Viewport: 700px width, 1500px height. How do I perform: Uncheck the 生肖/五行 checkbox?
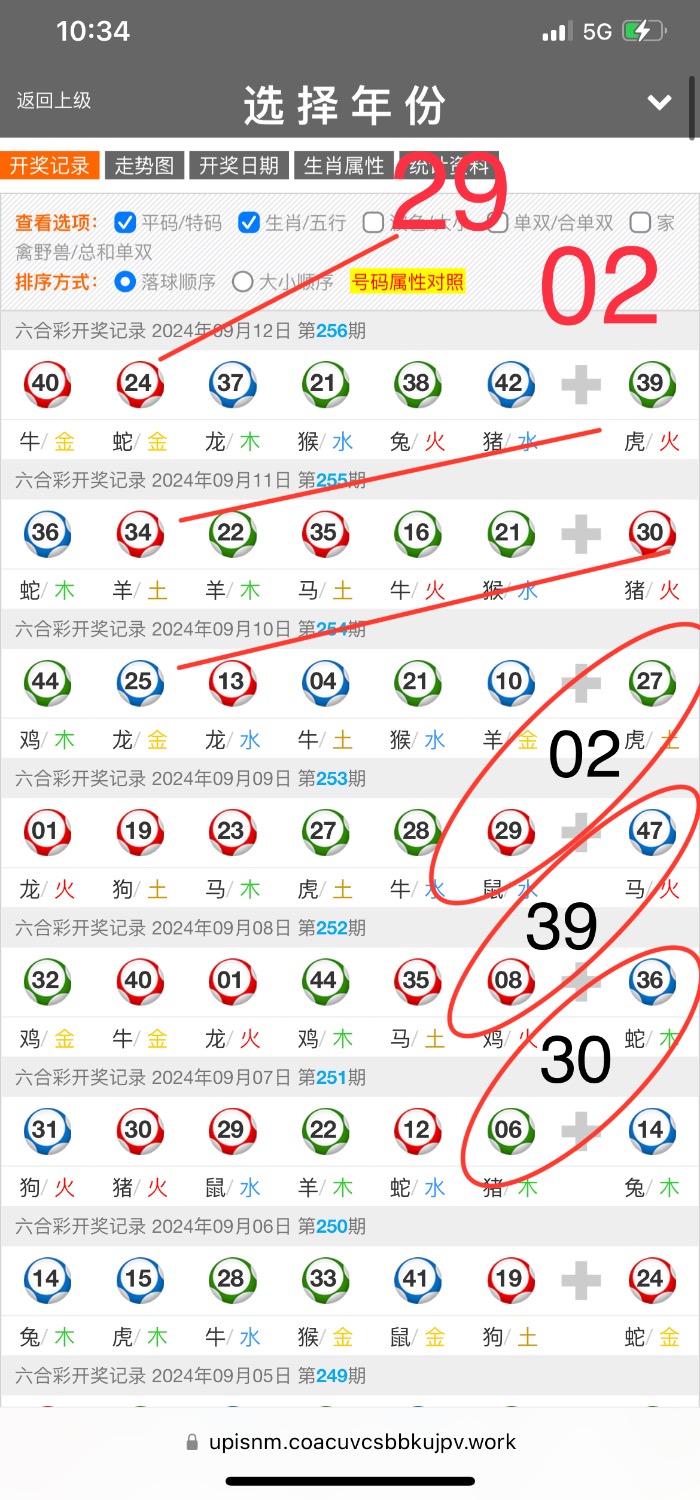(249, 222)
